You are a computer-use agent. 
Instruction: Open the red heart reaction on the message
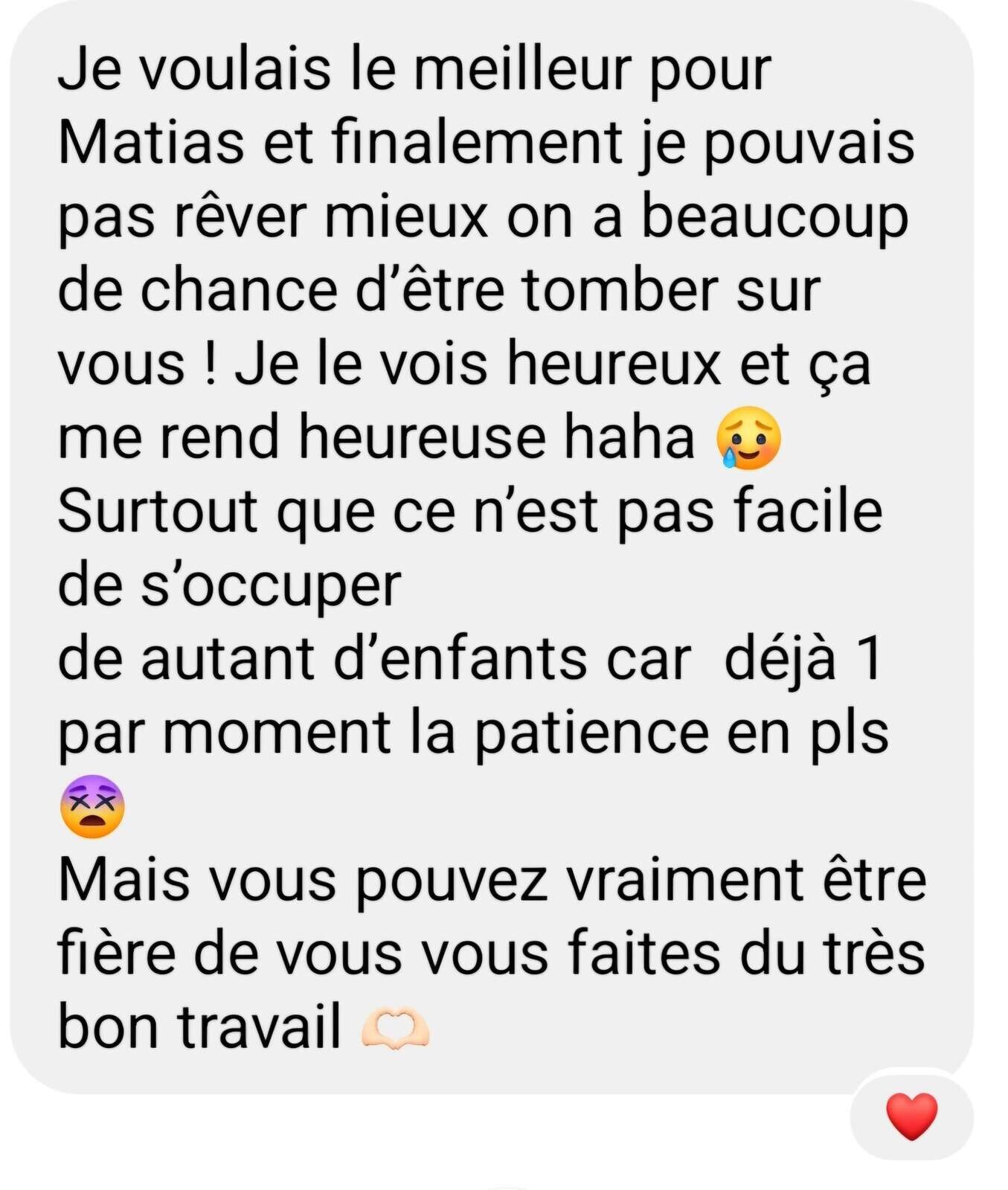pos(911,1116)
